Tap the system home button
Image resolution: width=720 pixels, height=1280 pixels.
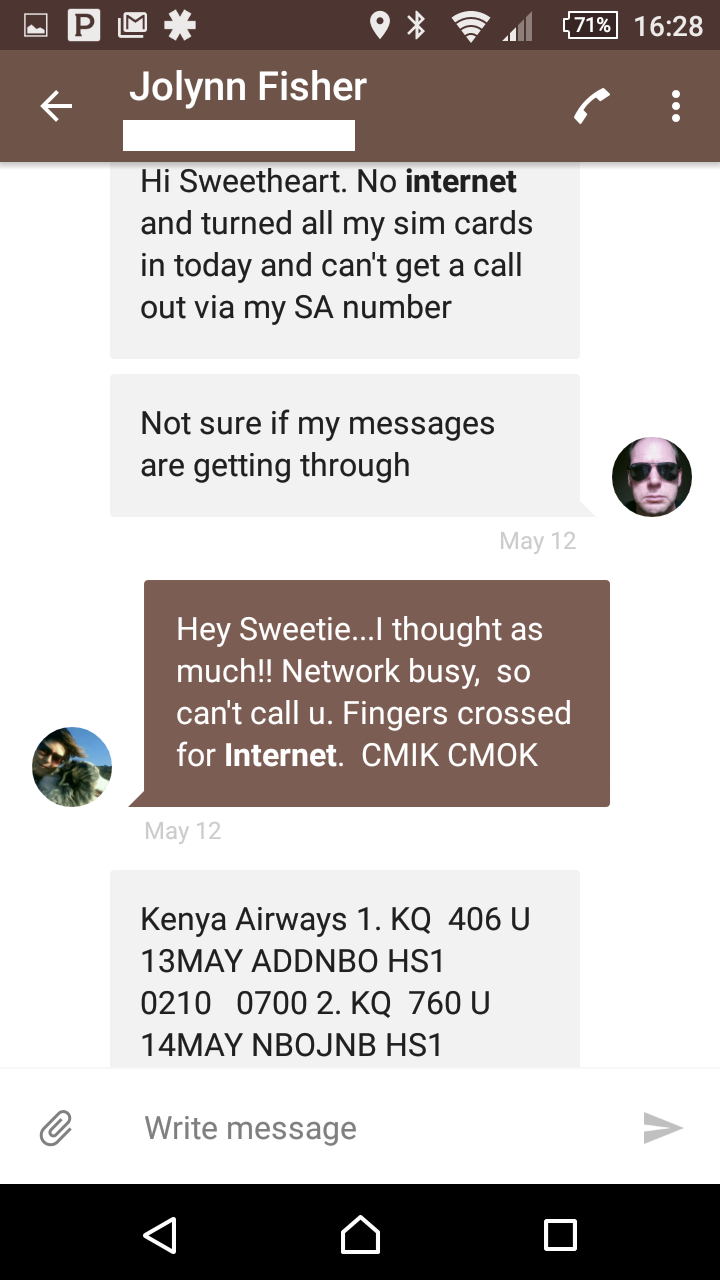360,1234
